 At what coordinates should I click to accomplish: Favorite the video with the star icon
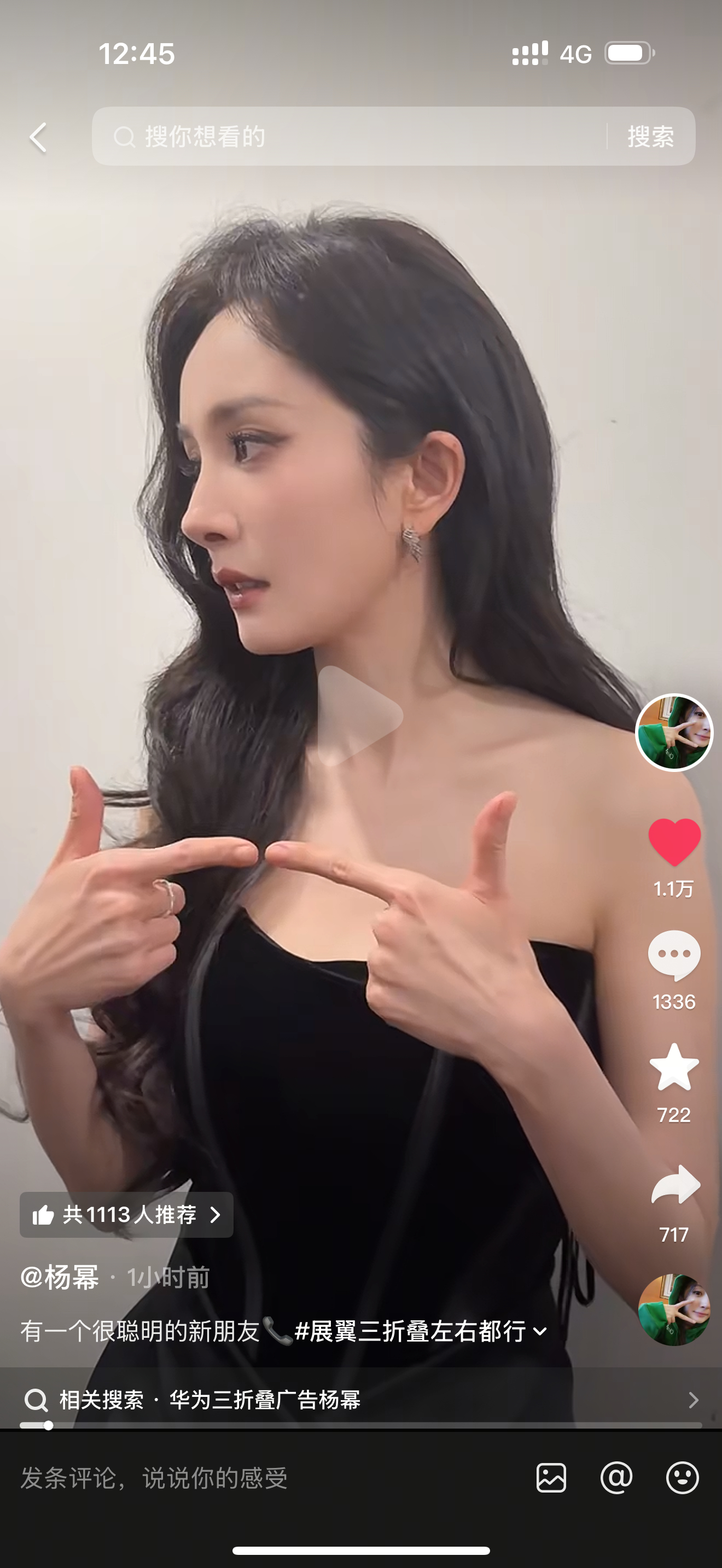point(674,1068)
